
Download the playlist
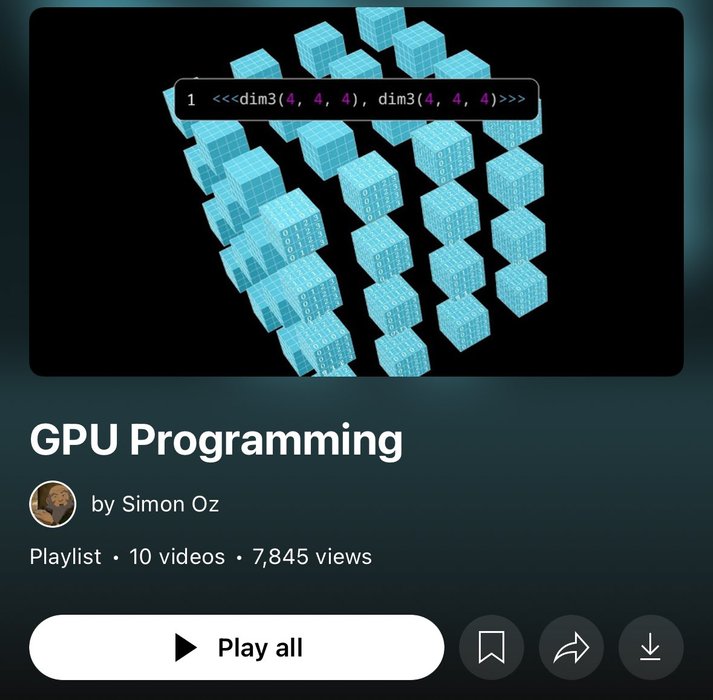pyautogui.click(x=650, y=648)
